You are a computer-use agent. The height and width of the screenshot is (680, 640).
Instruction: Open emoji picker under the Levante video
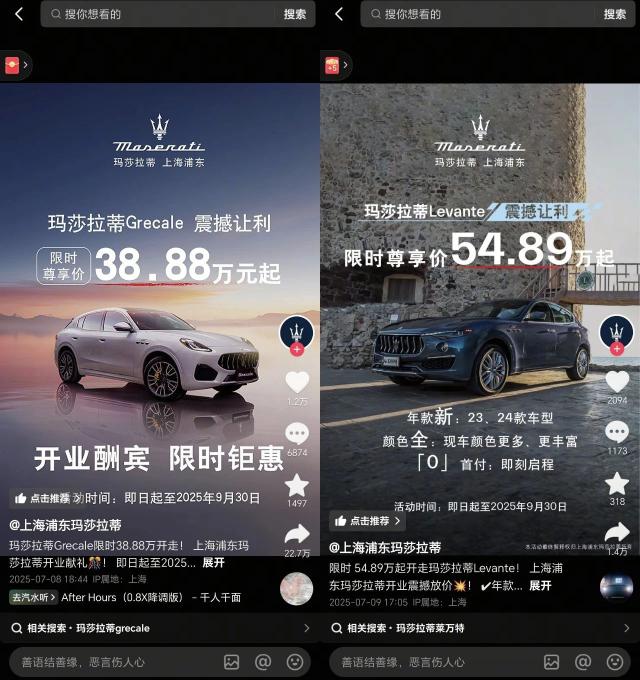tap(614, 662)
